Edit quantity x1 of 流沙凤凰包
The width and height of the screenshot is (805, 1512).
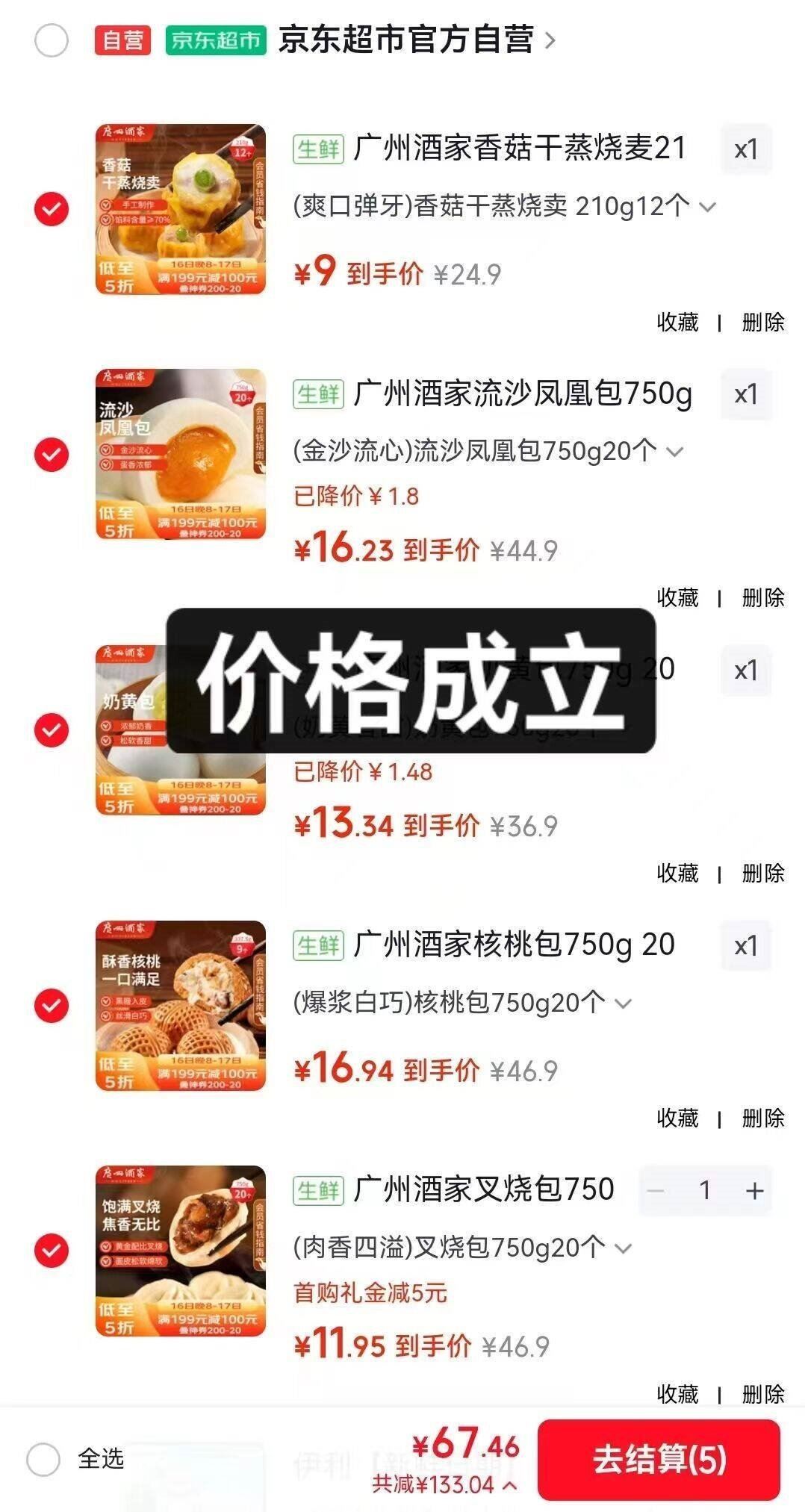[745, 394]
